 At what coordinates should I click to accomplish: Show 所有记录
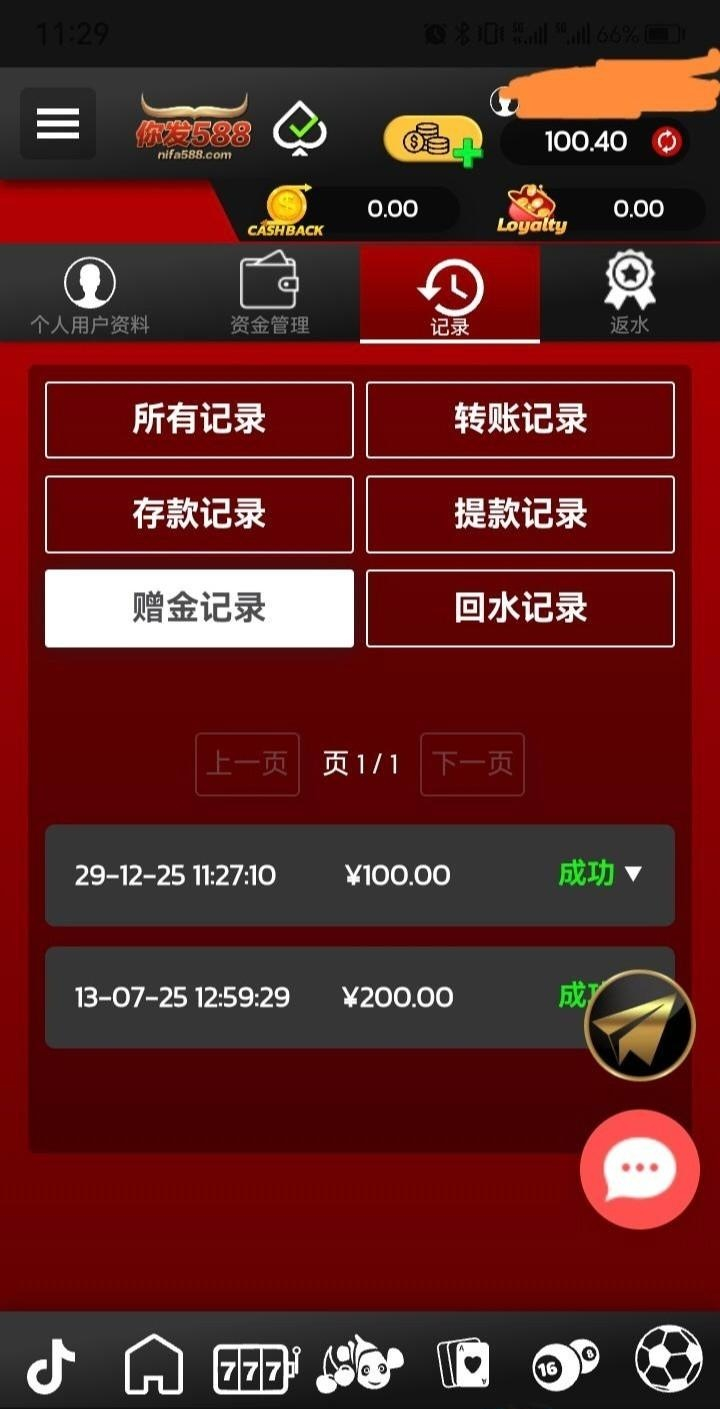(x=199, y=420)
